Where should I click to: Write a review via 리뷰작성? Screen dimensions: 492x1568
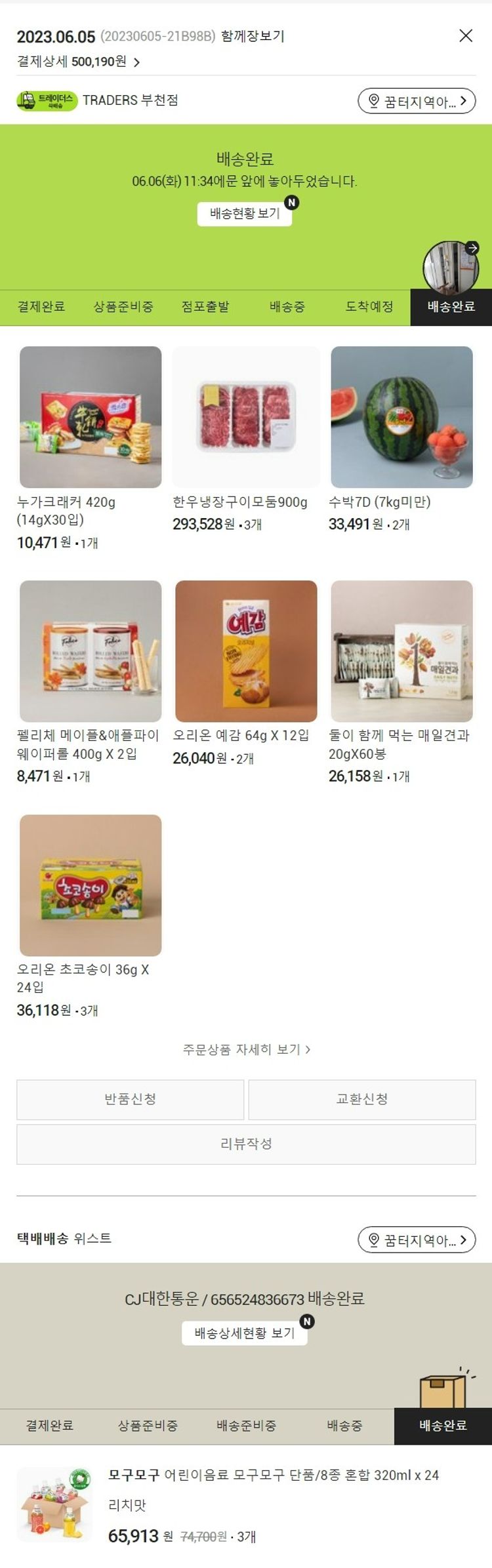click(x=246, y=1144)
